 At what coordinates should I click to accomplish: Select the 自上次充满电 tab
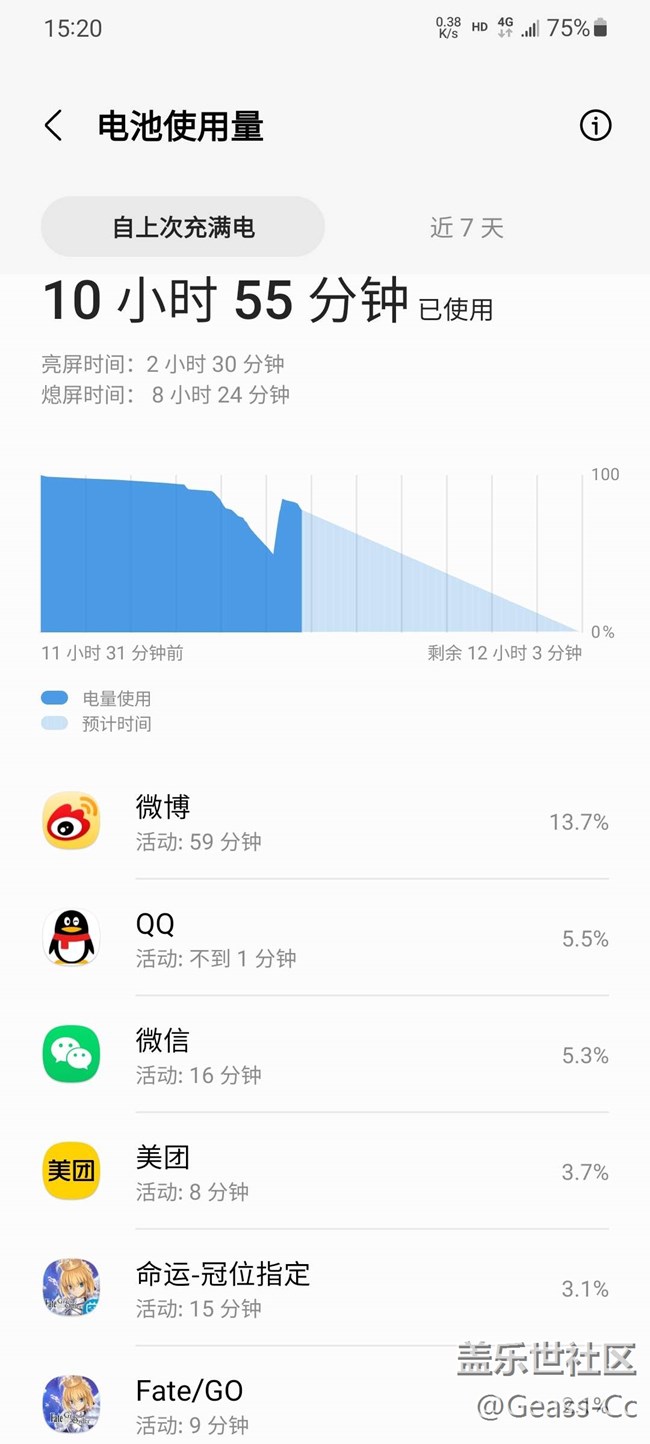point(183,227)
